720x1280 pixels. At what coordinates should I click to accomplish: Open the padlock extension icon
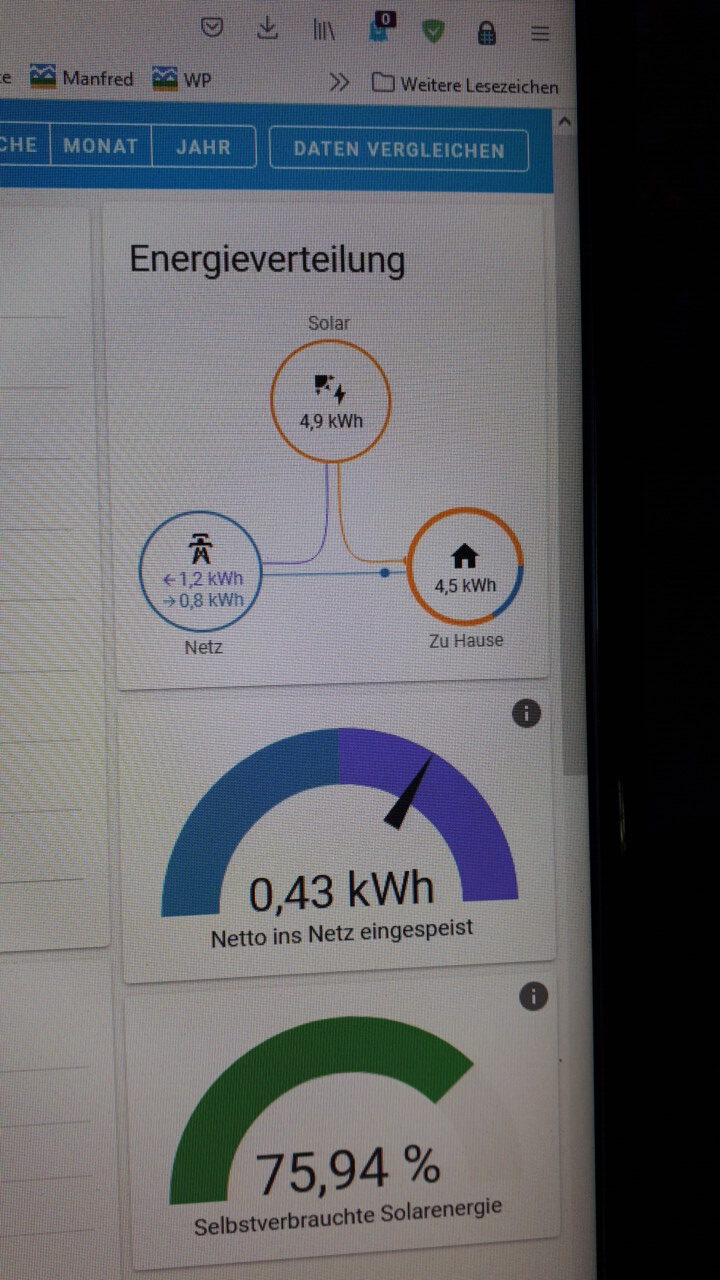click(x=487, y=32)
